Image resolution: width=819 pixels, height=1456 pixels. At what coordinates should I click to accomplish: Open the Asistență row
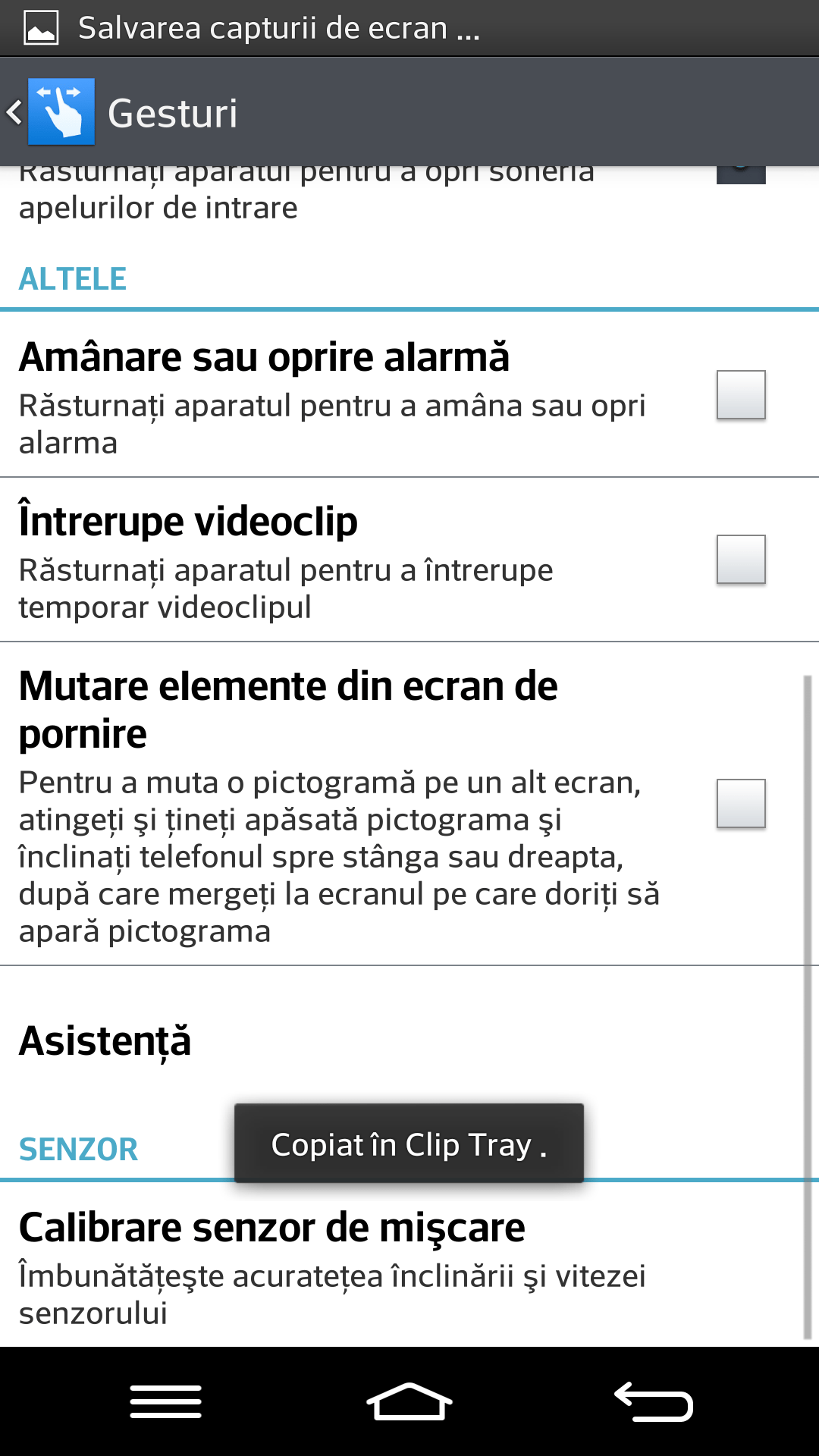click(409, 1040)
